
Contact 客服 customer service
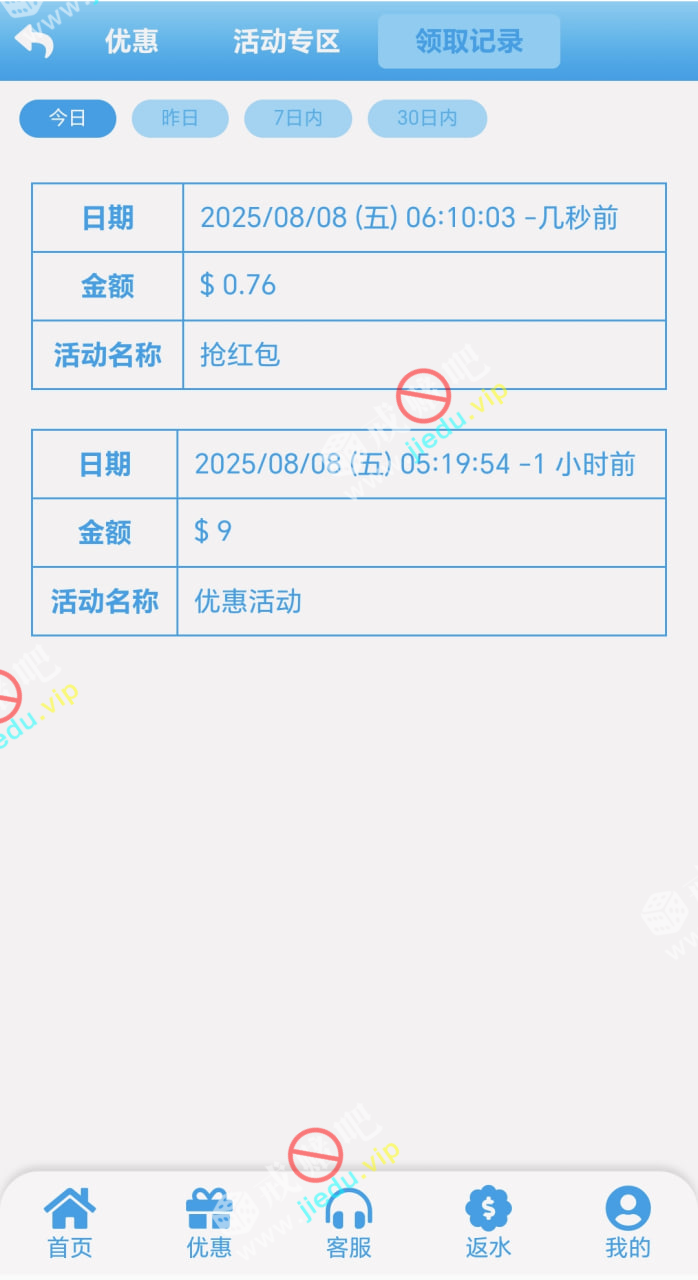coord(349,1222)
